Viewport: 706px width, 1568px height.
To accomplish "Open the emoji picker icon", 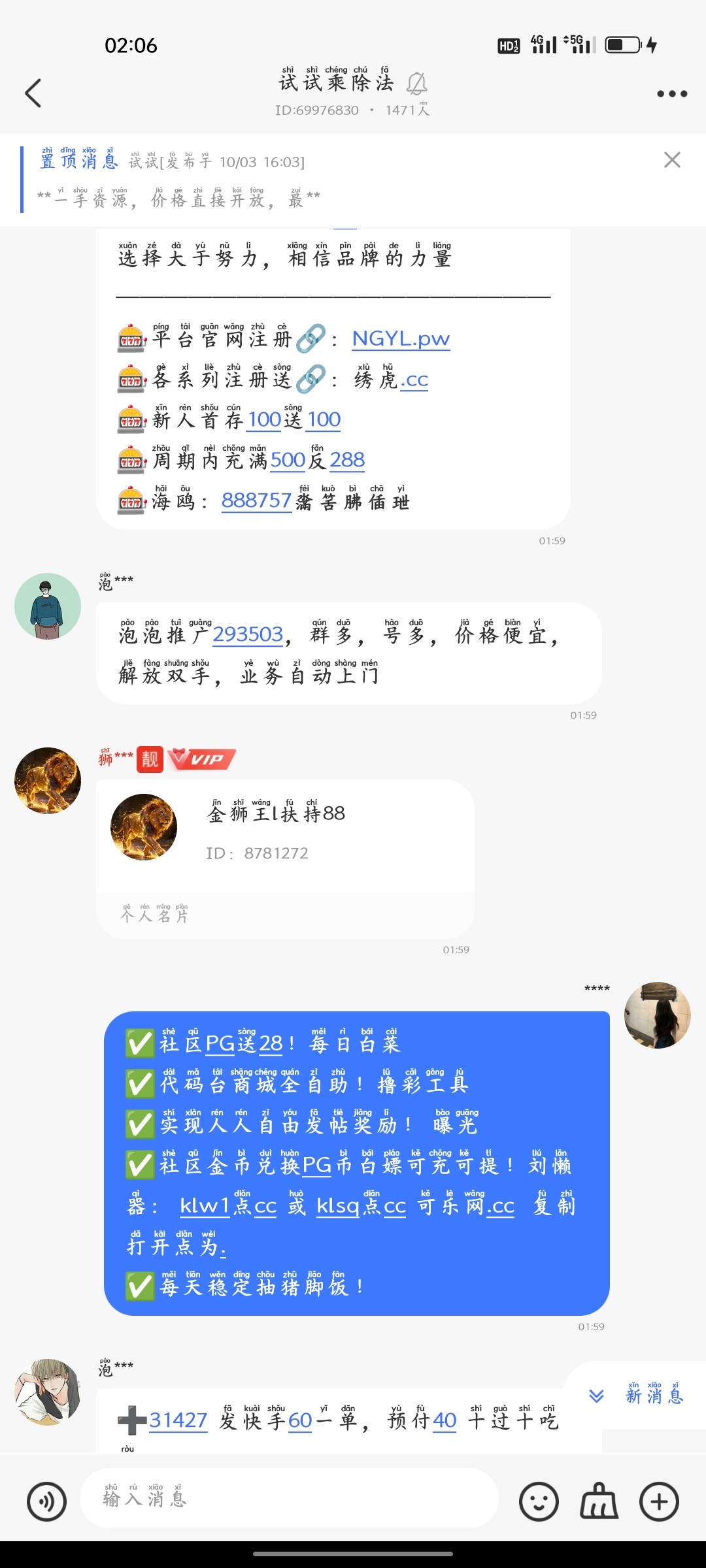I will 539,1501.
